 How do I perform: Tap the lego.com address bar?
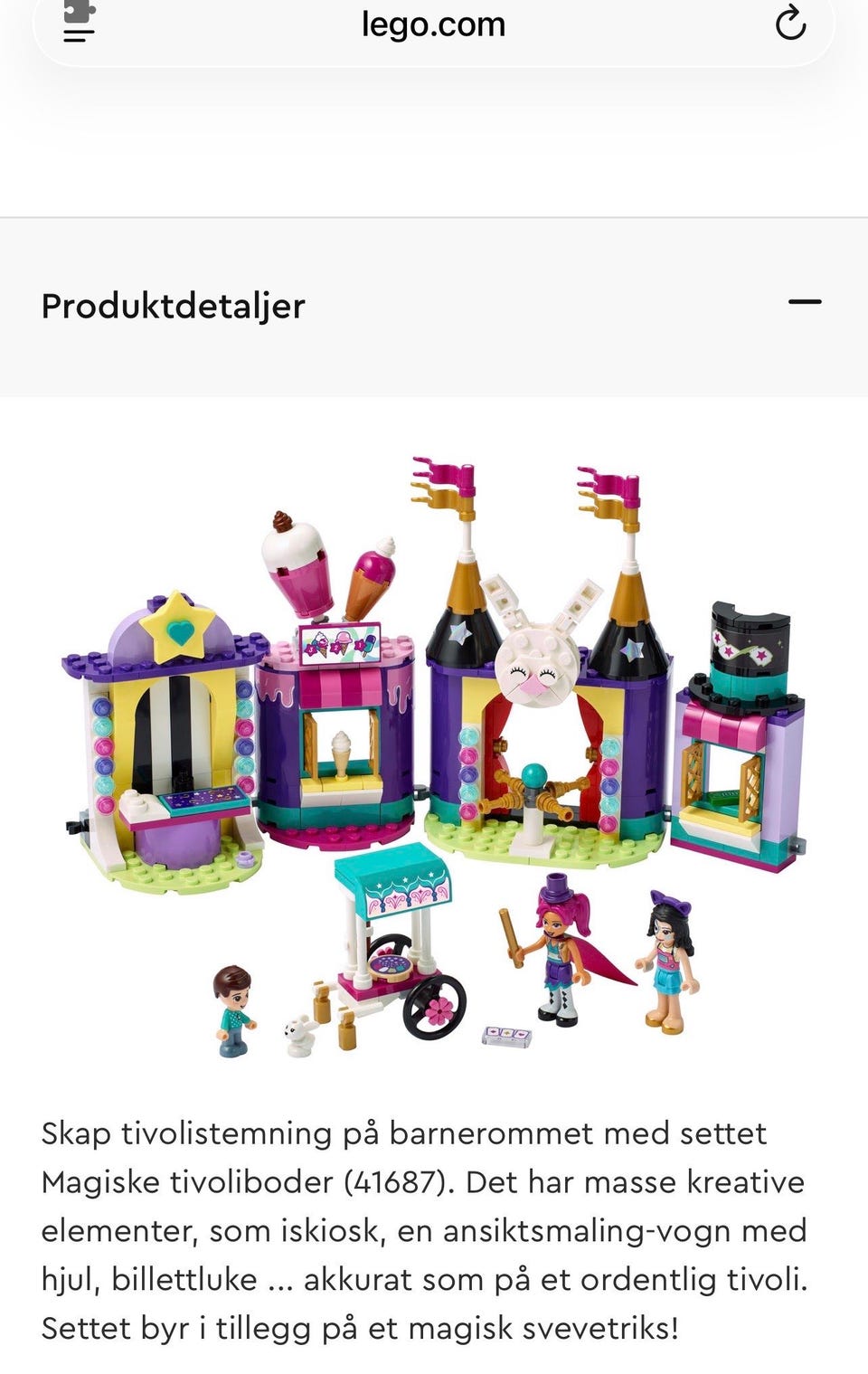[434, 24]
